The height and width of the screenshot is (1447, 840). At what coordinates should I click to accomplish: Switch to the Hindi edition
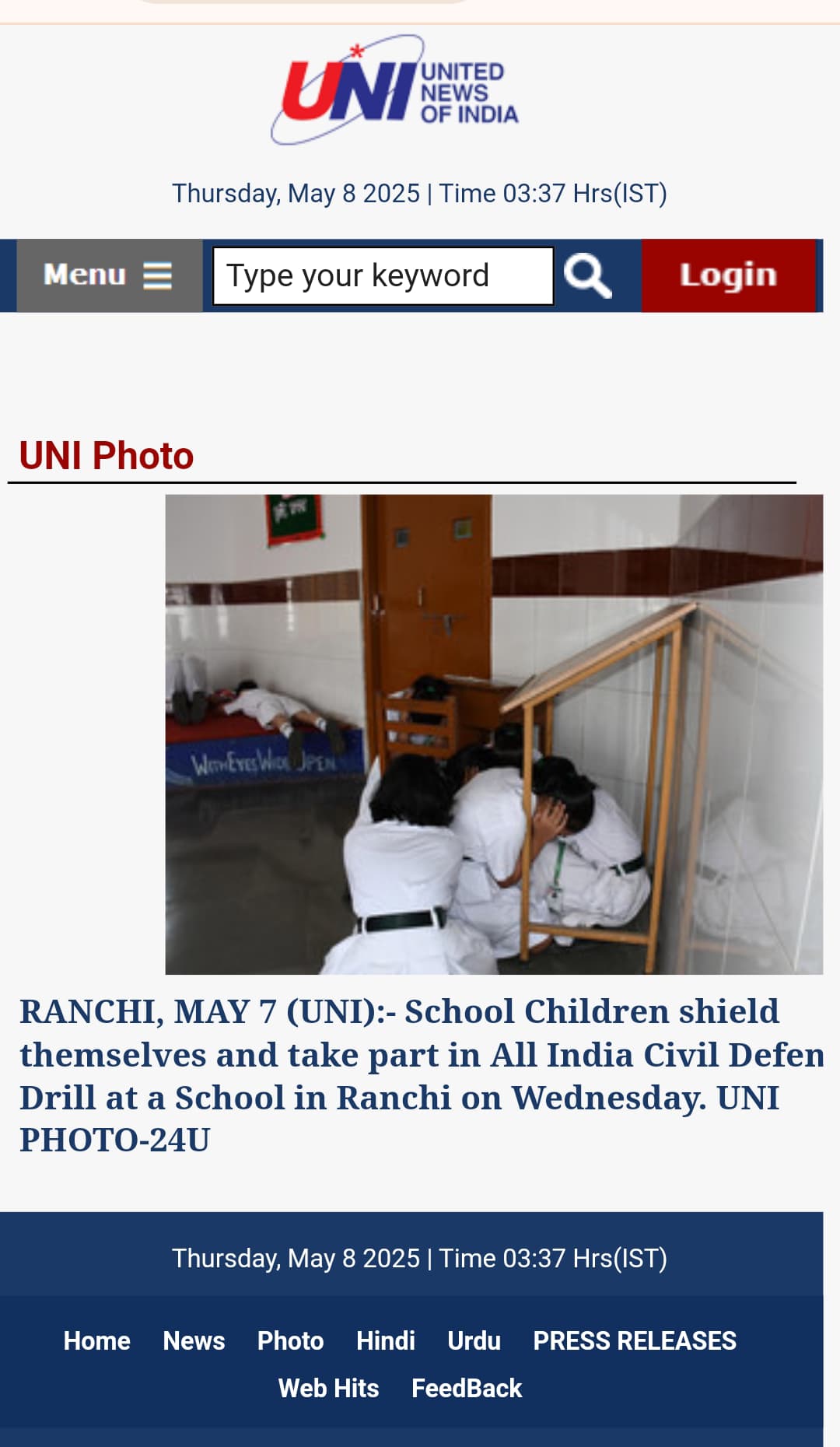tap(385, 1340)
